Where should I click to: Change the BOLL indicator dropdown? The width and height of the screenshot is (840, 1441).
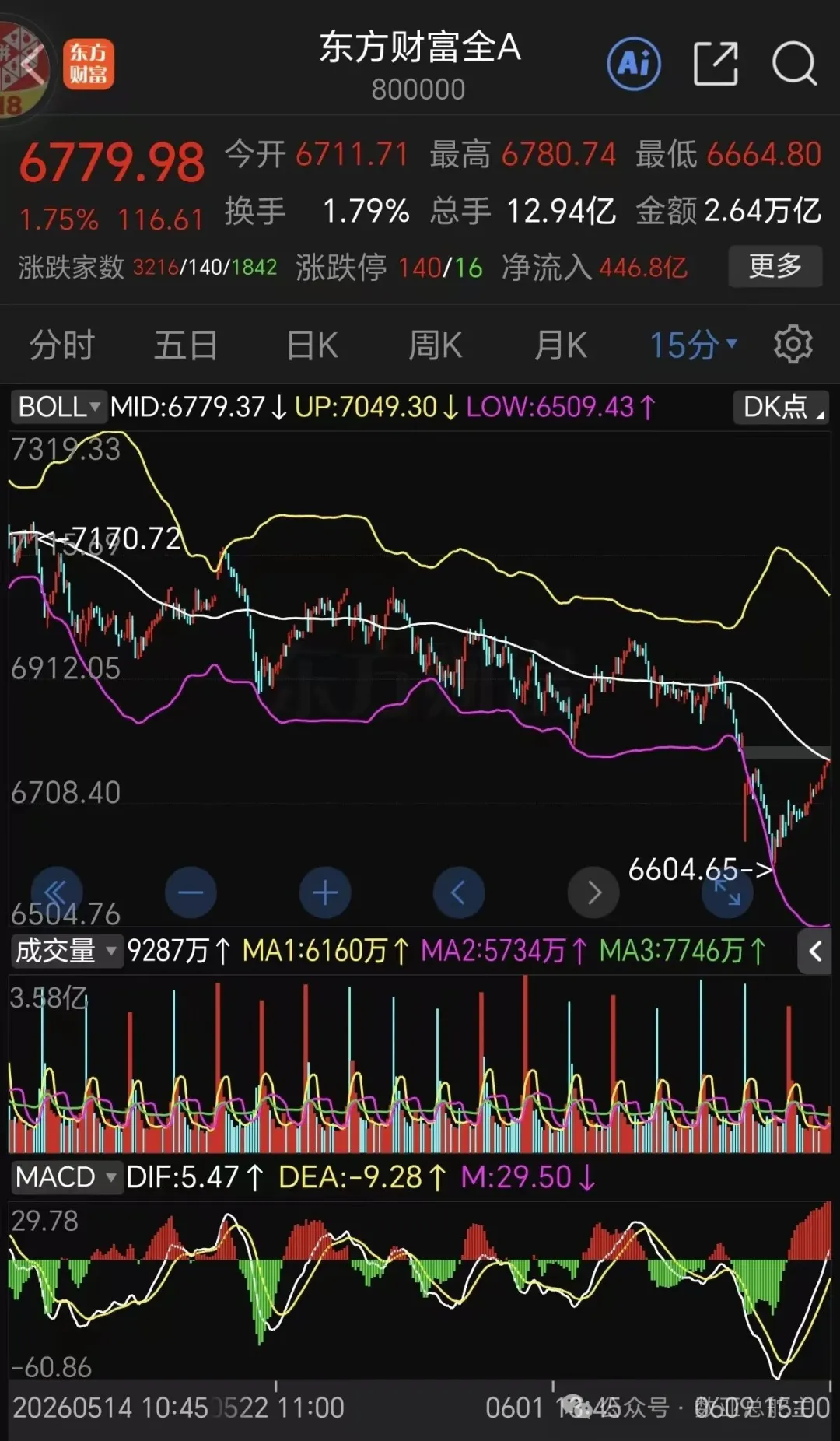58,406
